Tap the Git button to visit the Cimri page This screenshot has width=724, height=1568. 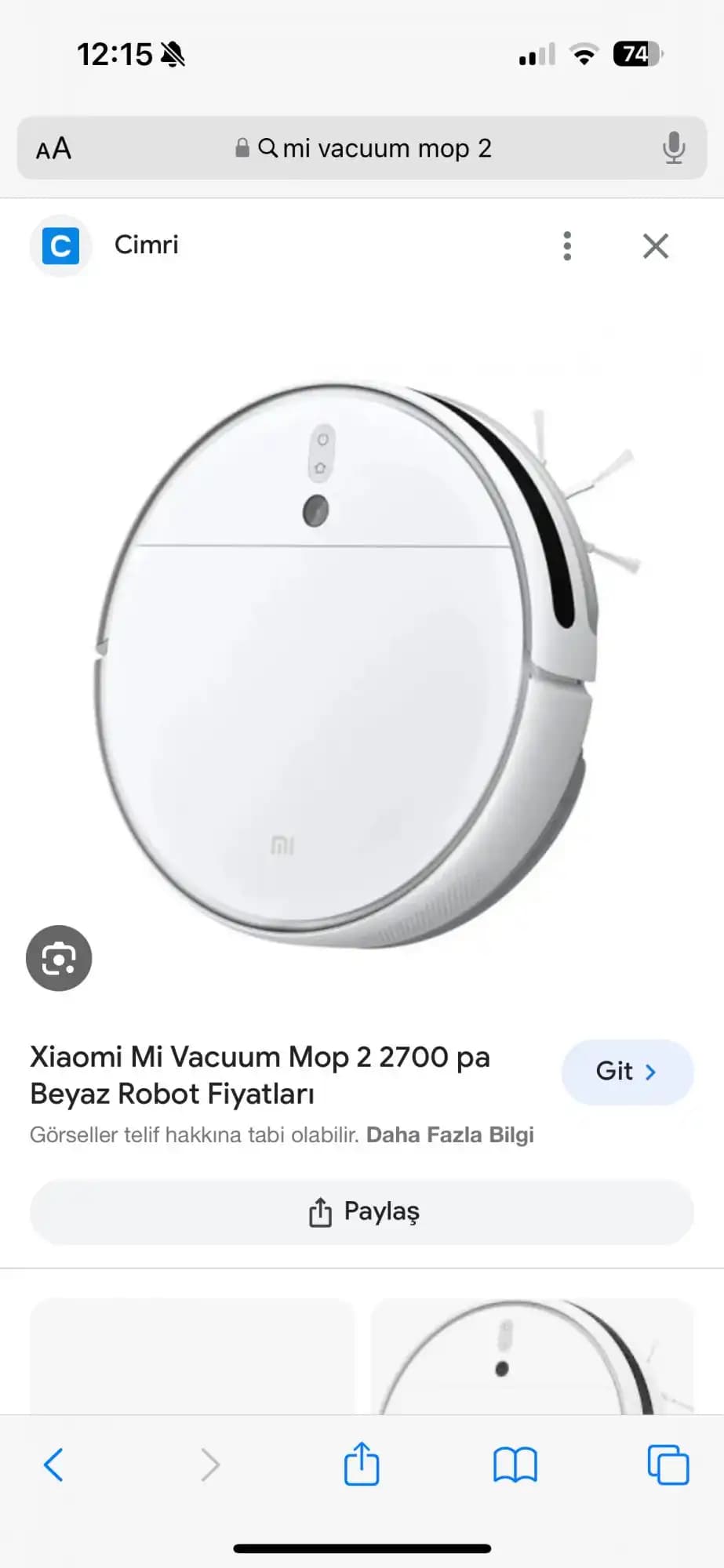pyautogui.click(x=627, y=1072)
